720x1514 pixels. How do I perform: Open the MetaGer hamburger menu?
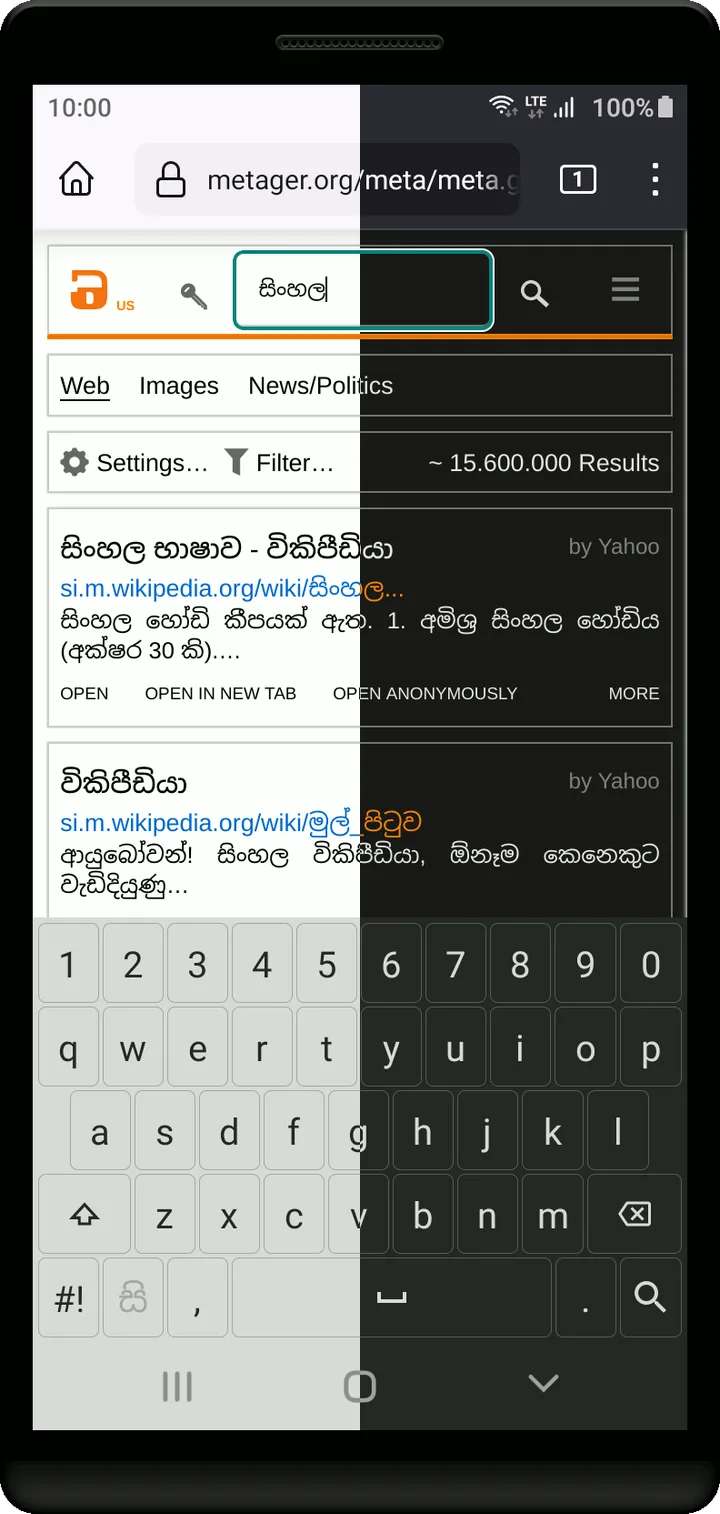coord(625,290)
